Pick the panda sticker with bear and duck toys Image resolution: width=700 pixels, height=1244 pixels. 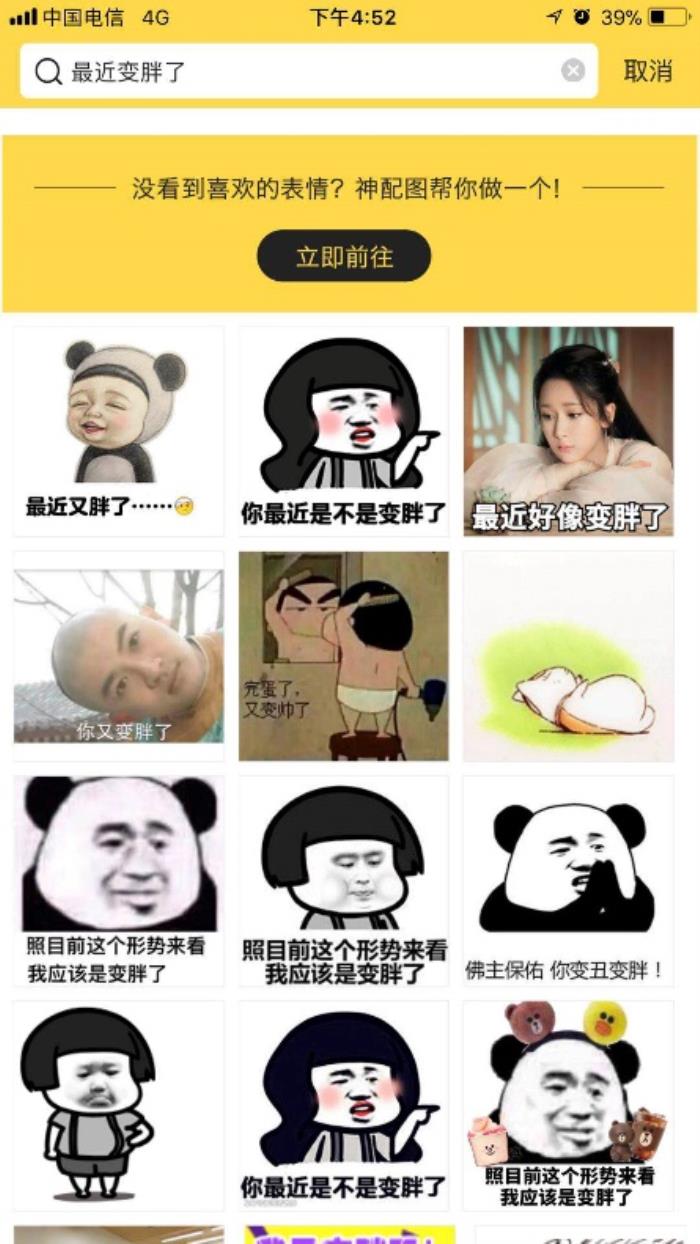[x=568, y=1105]
